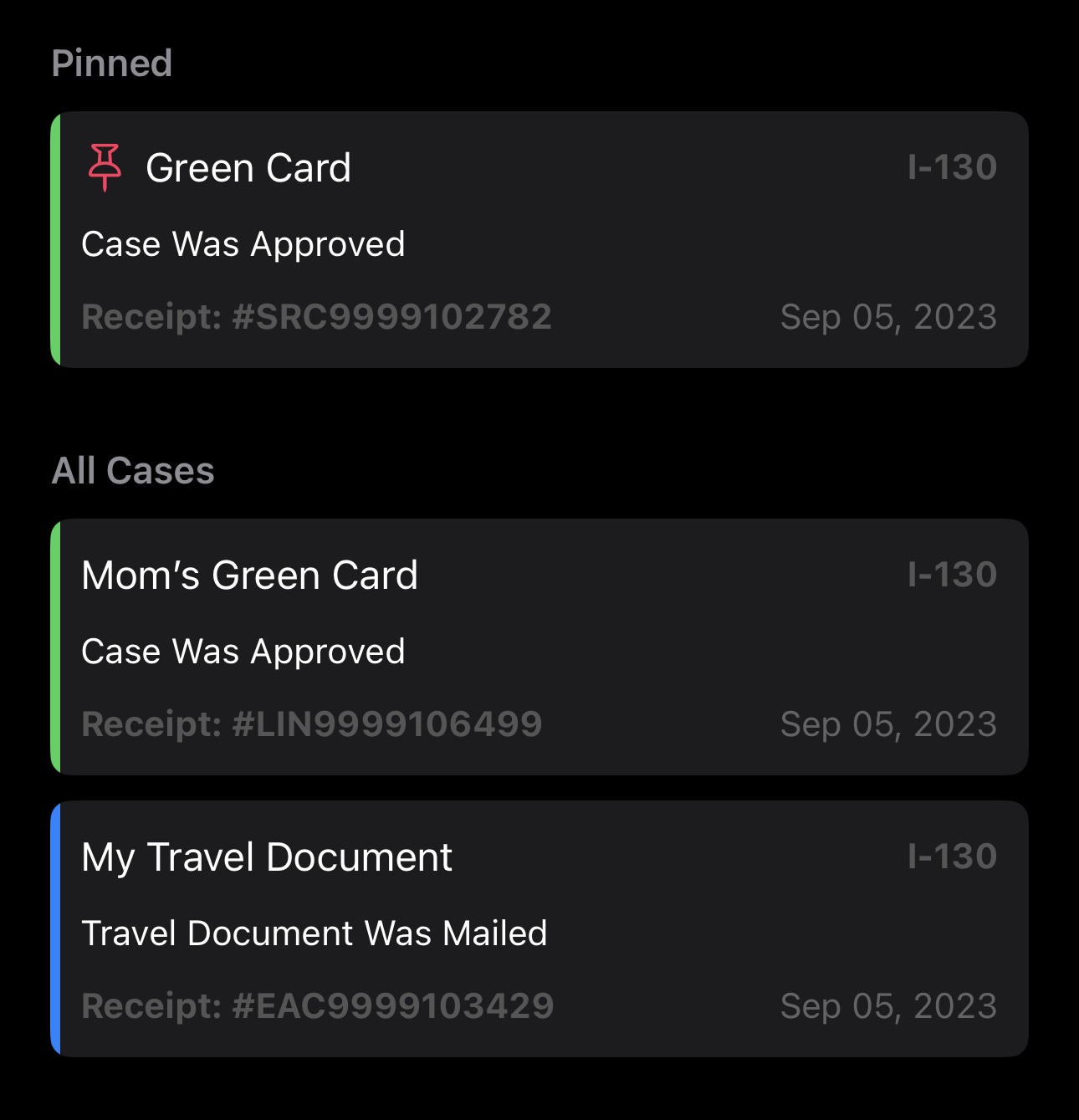Open the pinned Green Card case
The height and width of the screenshot is (1120, 1079).
(539, 240)
